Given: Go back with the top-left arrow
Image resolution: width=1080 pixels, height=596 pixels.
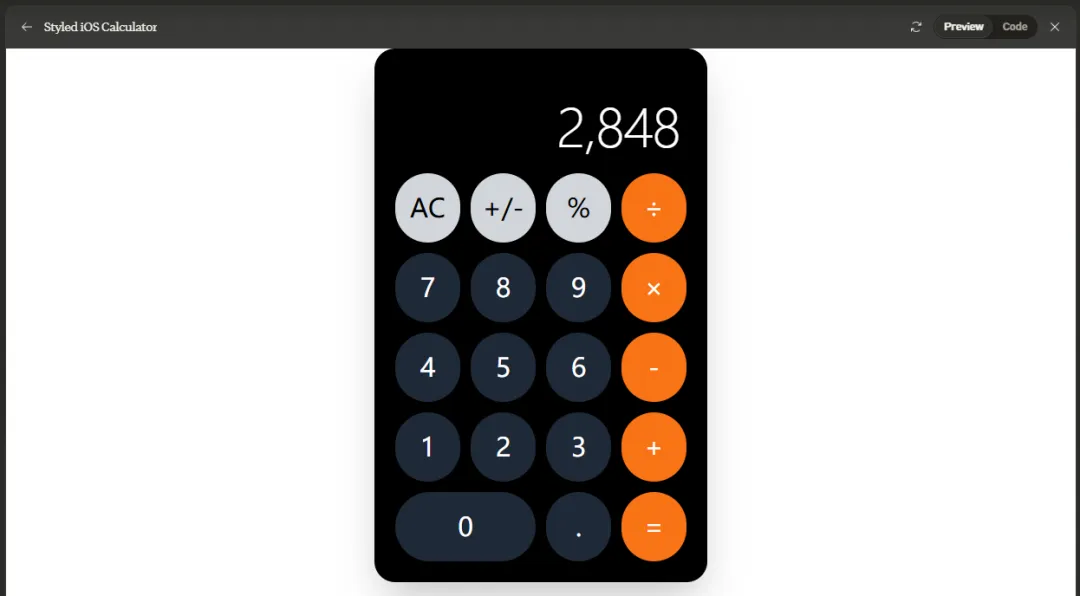Looking at the screenshot, I should [27, 27].
